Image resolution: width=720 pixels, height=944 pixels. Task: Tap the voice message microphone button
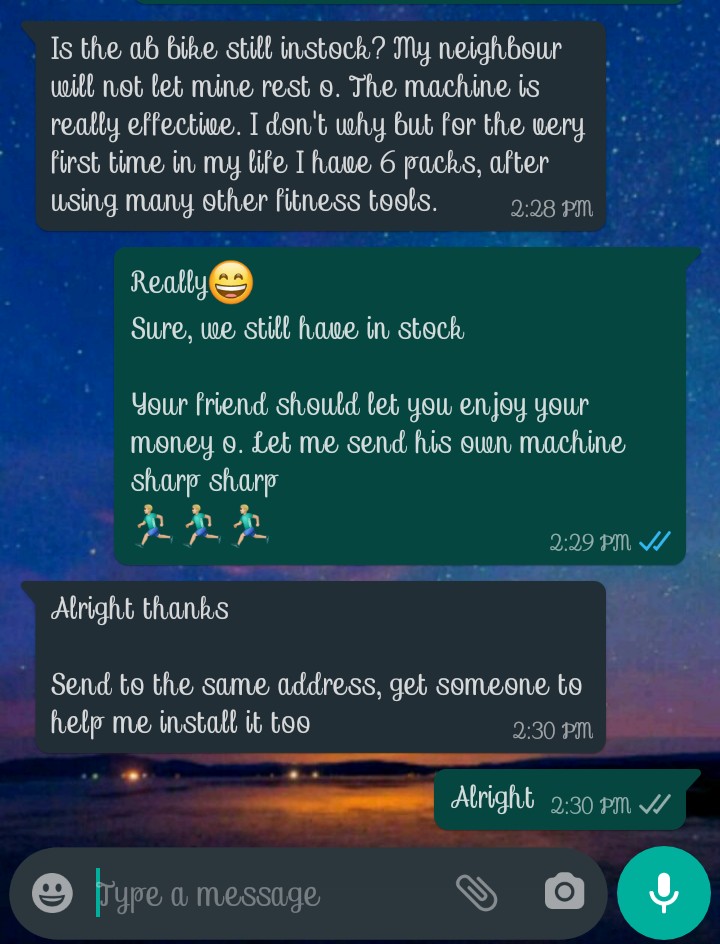pyautogui.click(x=664, y=893)
